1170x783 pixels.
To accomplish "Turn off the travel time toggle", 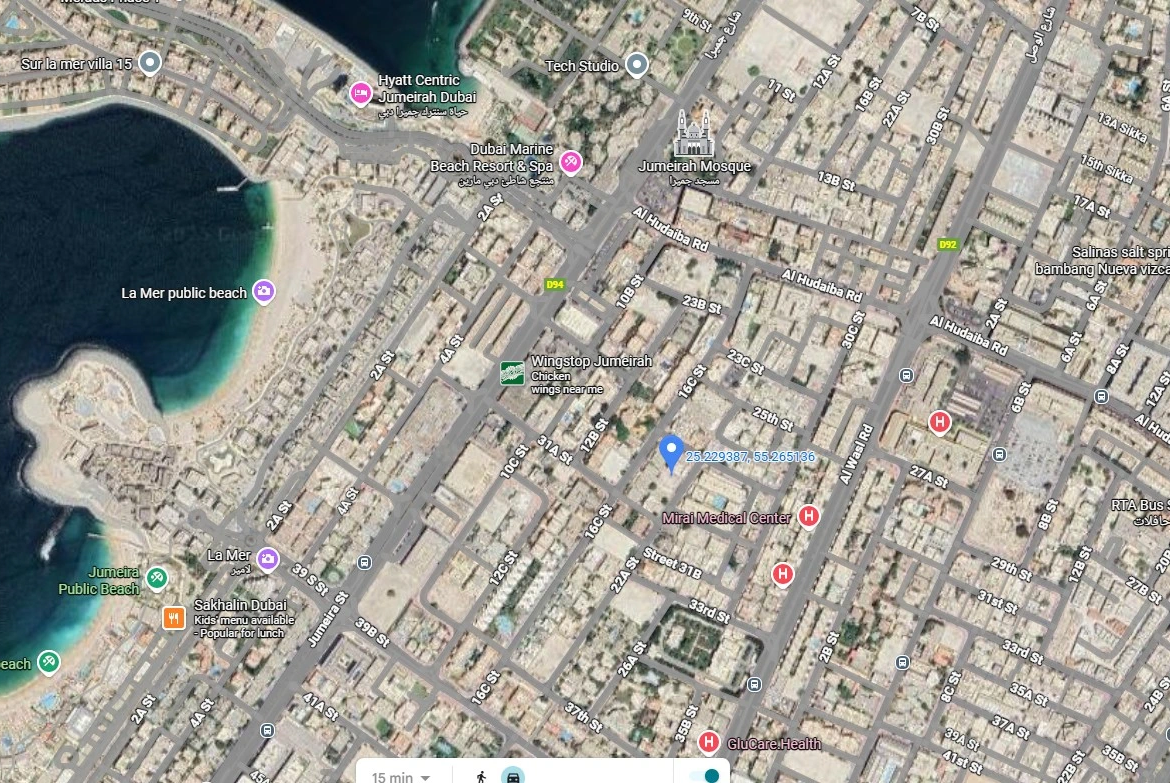I will point(705,776).
